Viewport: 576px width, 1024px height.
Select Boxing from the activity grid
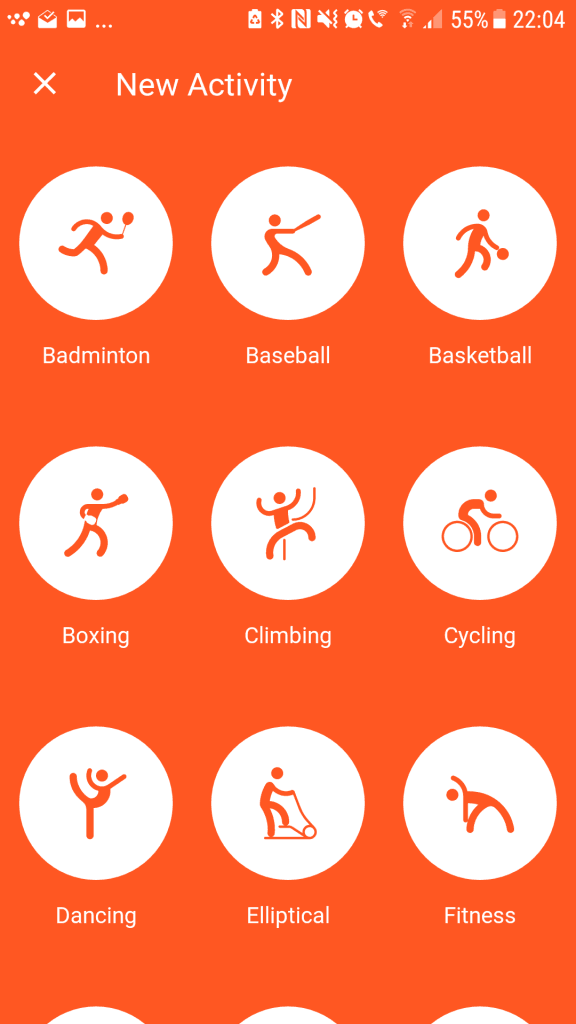tap(96, 523)
